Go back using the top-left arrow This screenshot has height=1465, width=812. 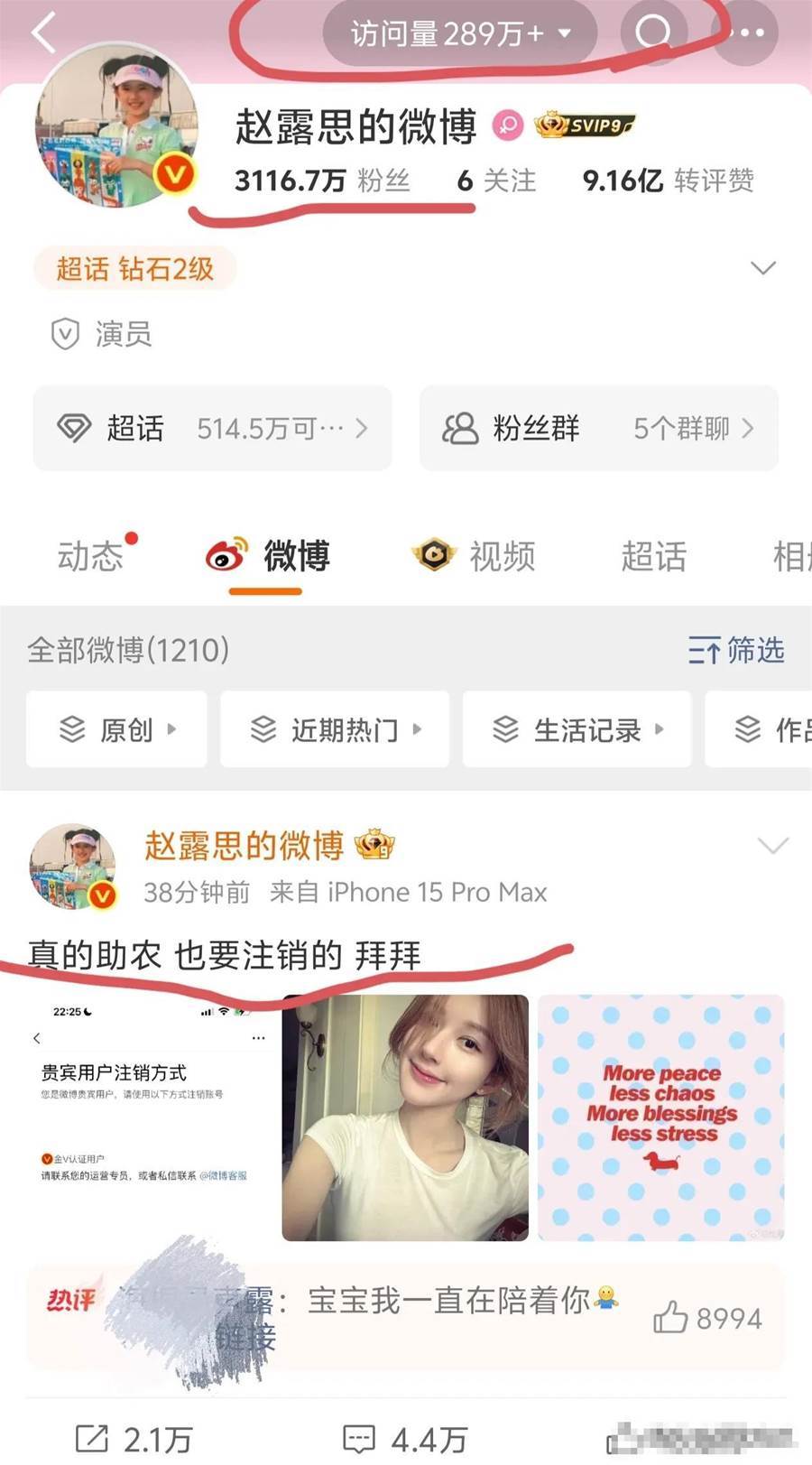(43, 33)
